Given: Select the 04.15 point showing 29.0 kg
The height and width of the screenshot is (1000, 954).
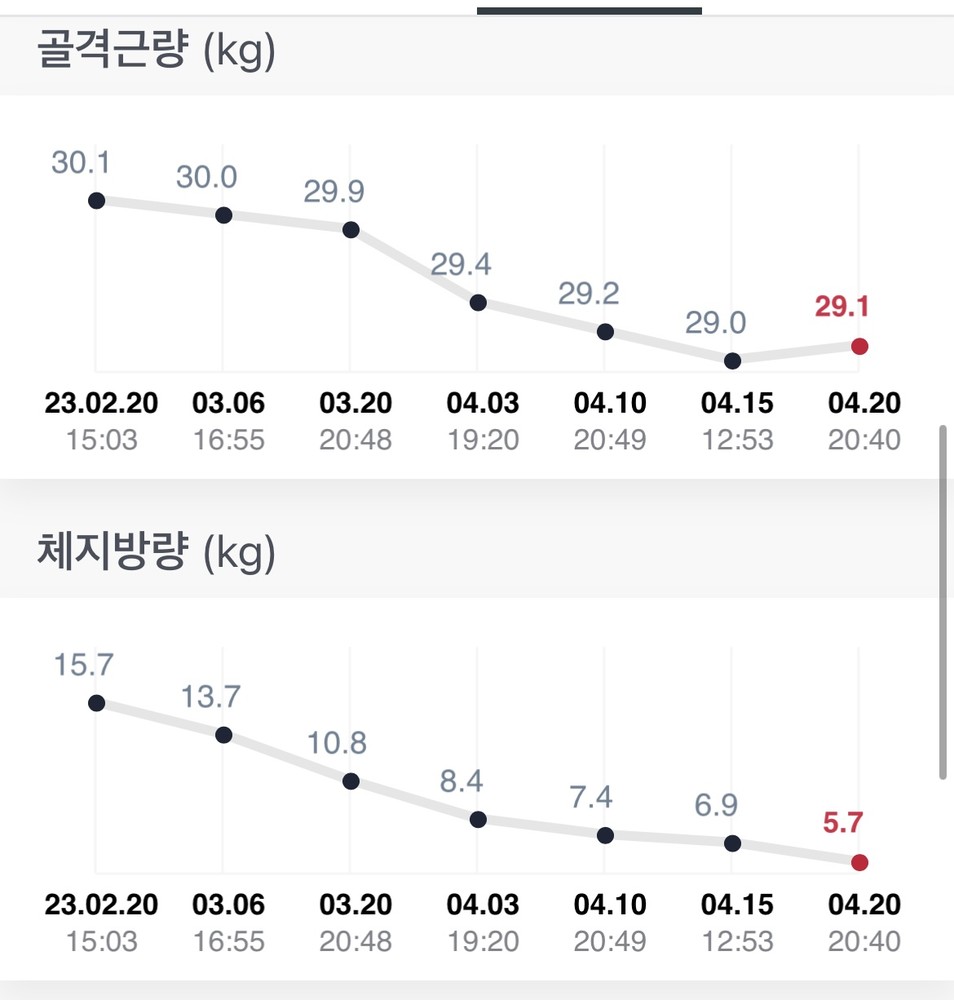Looking at the screenshot, I should point(732,360).
